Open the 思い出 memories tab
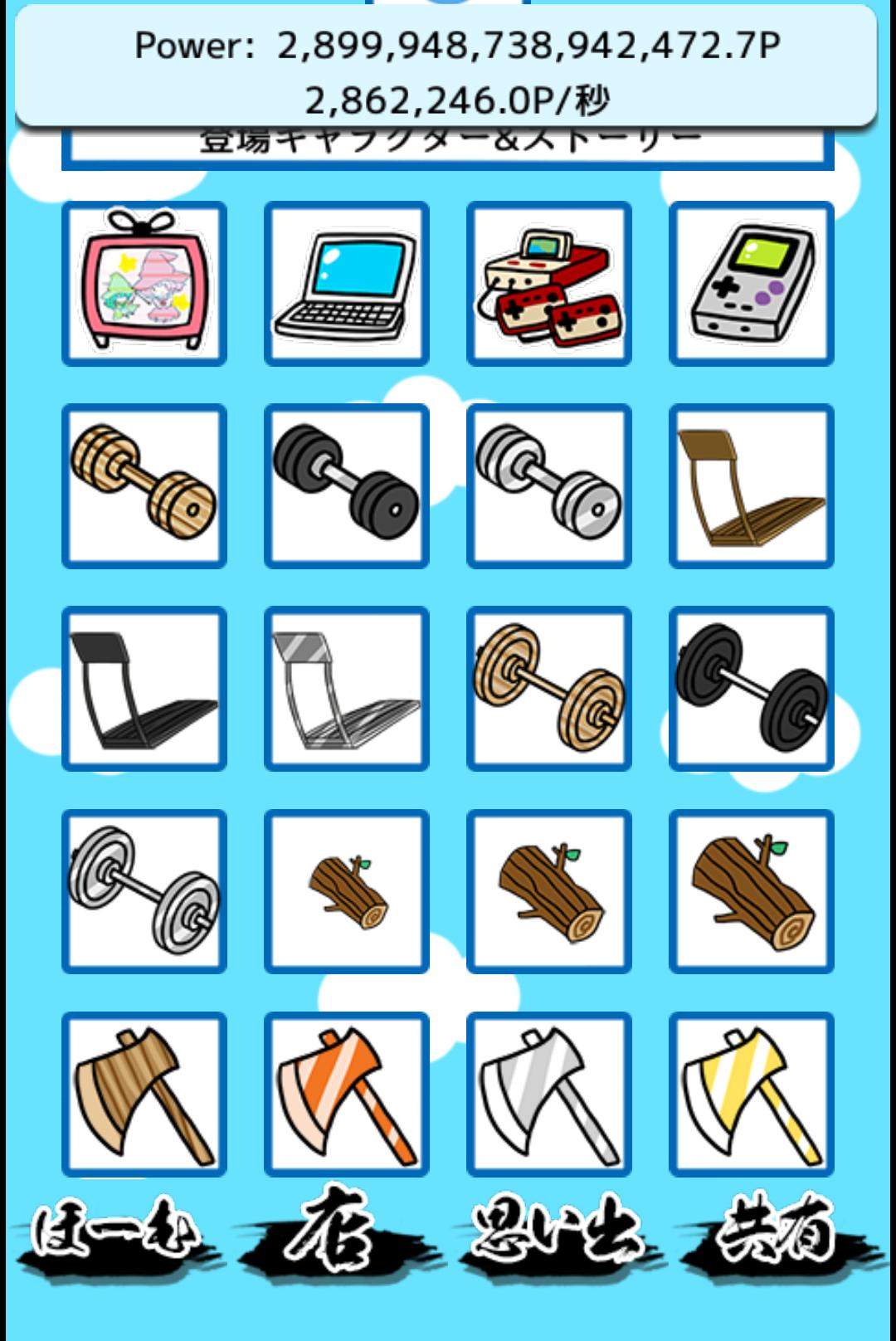Viewport: 896px width, 1341px height. [558, 1232]
